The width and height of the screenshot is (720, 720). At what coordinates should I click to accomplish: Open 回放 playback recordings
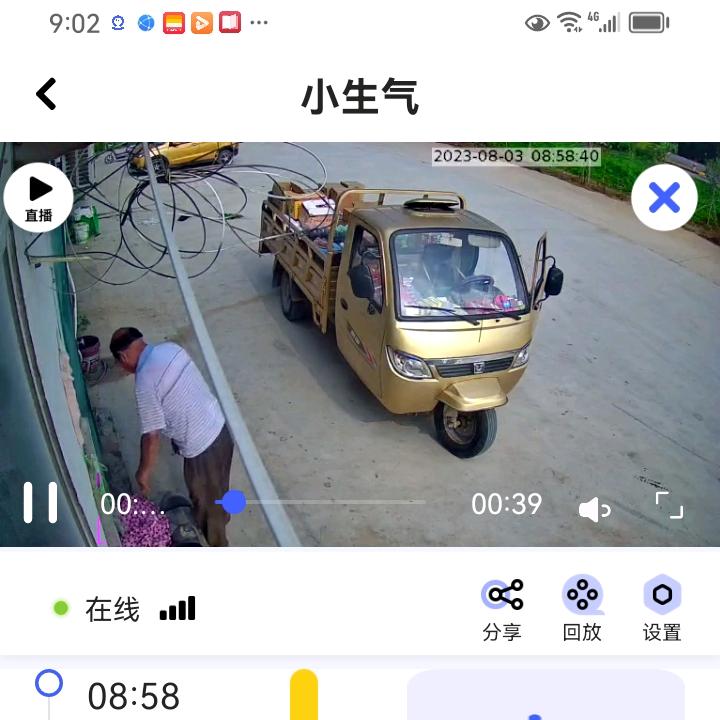pyautogui.click(x=581, y=608)
